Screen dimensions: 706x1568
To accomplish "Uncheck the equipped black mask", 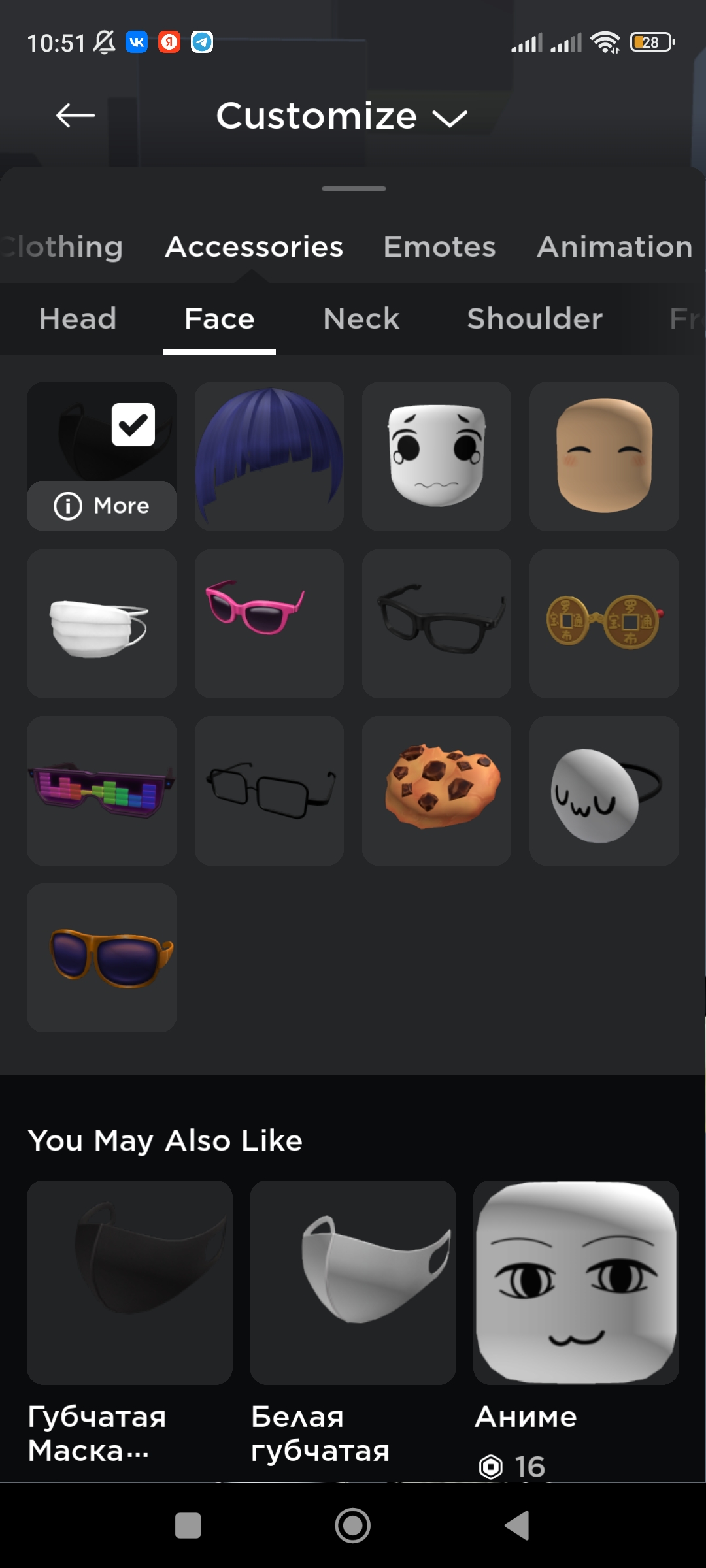I will 133,425.
